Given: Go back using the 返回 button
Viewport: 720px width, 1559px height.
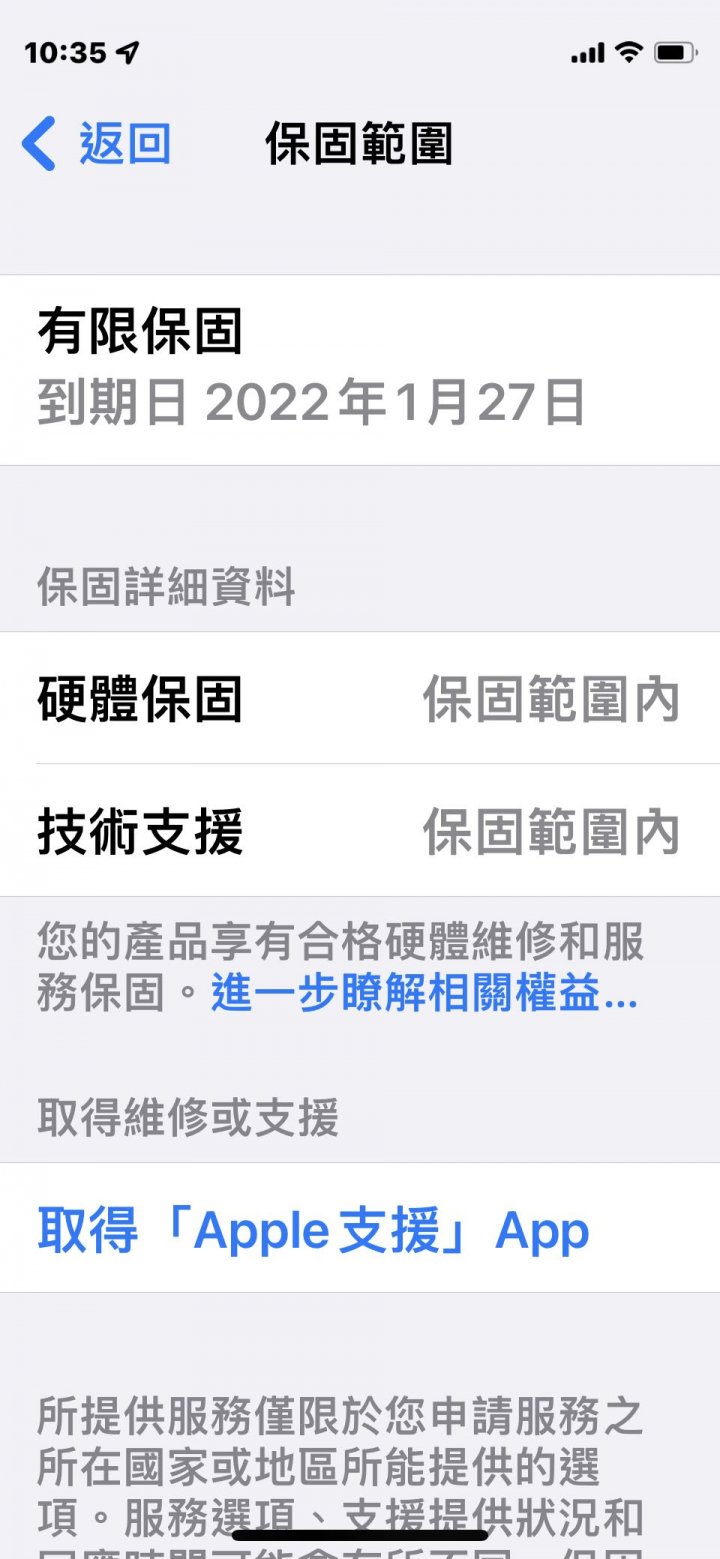Looking at the screenshot, I should coord(97,144).
